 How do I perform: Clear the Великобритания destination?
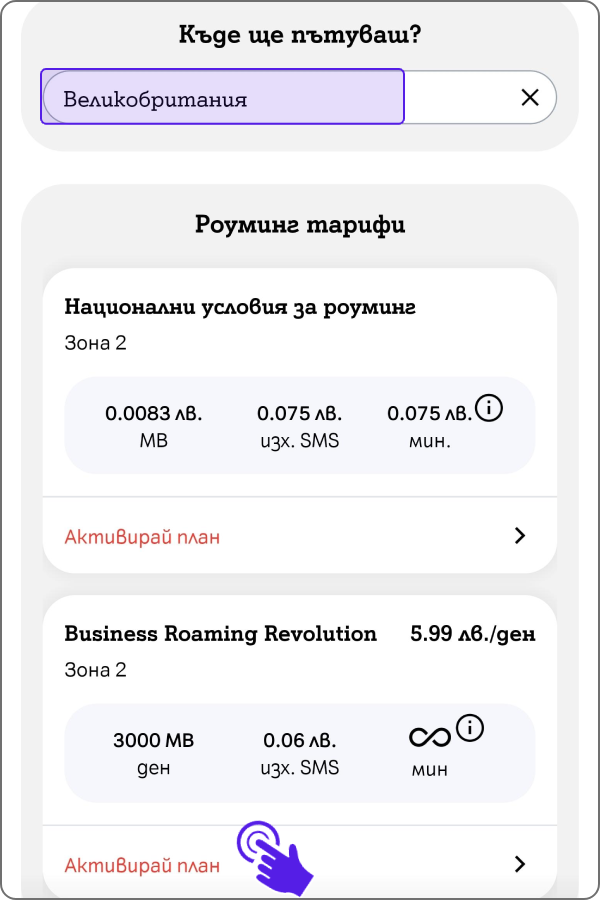[x=529, y=97]
